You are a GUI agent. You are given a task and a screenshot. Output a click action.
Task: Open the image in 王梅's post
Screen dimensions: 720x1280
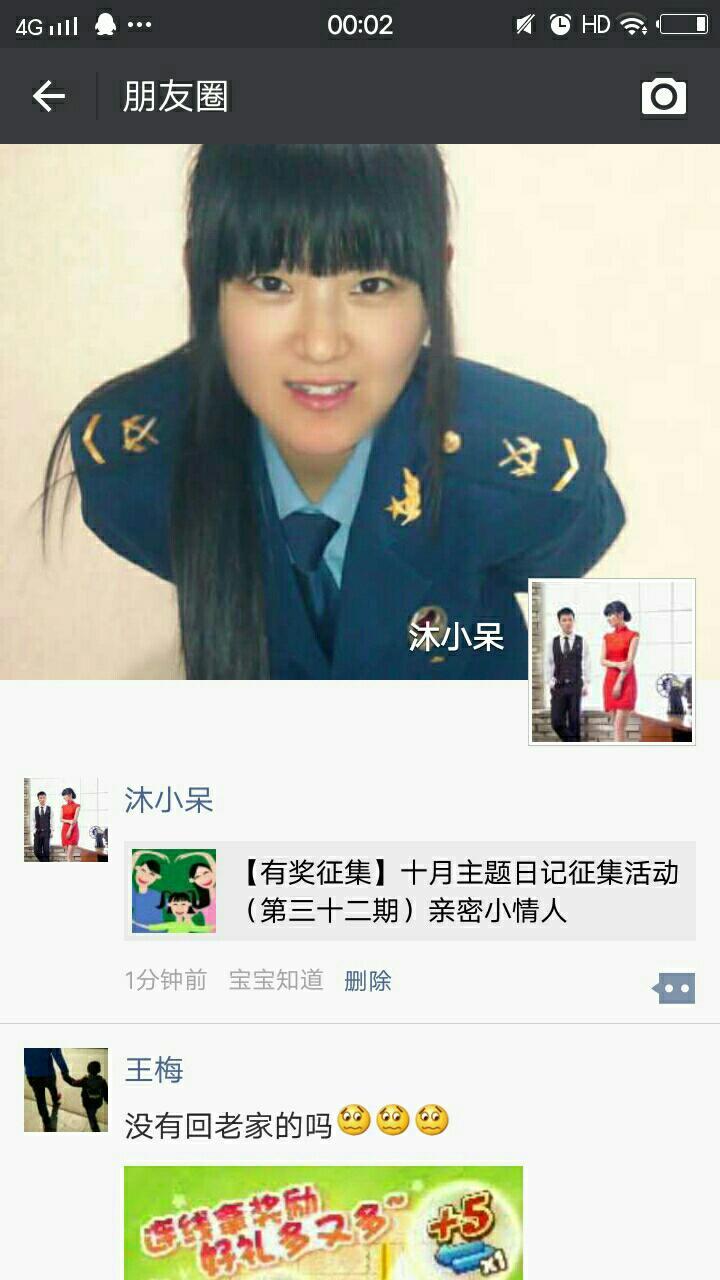coord(323,1222)
